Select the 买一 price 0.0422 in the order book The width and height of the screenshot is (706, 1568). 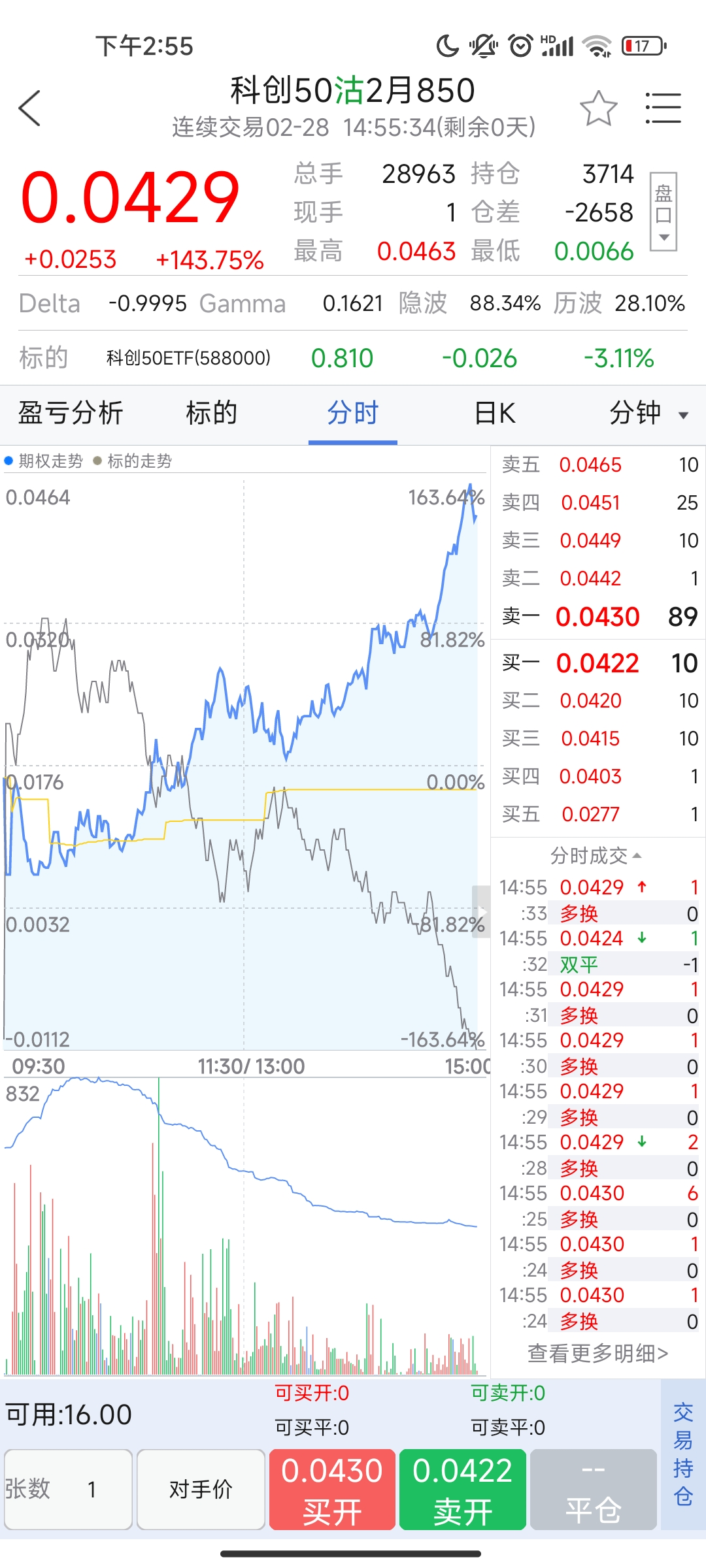(x=597, y=664)
